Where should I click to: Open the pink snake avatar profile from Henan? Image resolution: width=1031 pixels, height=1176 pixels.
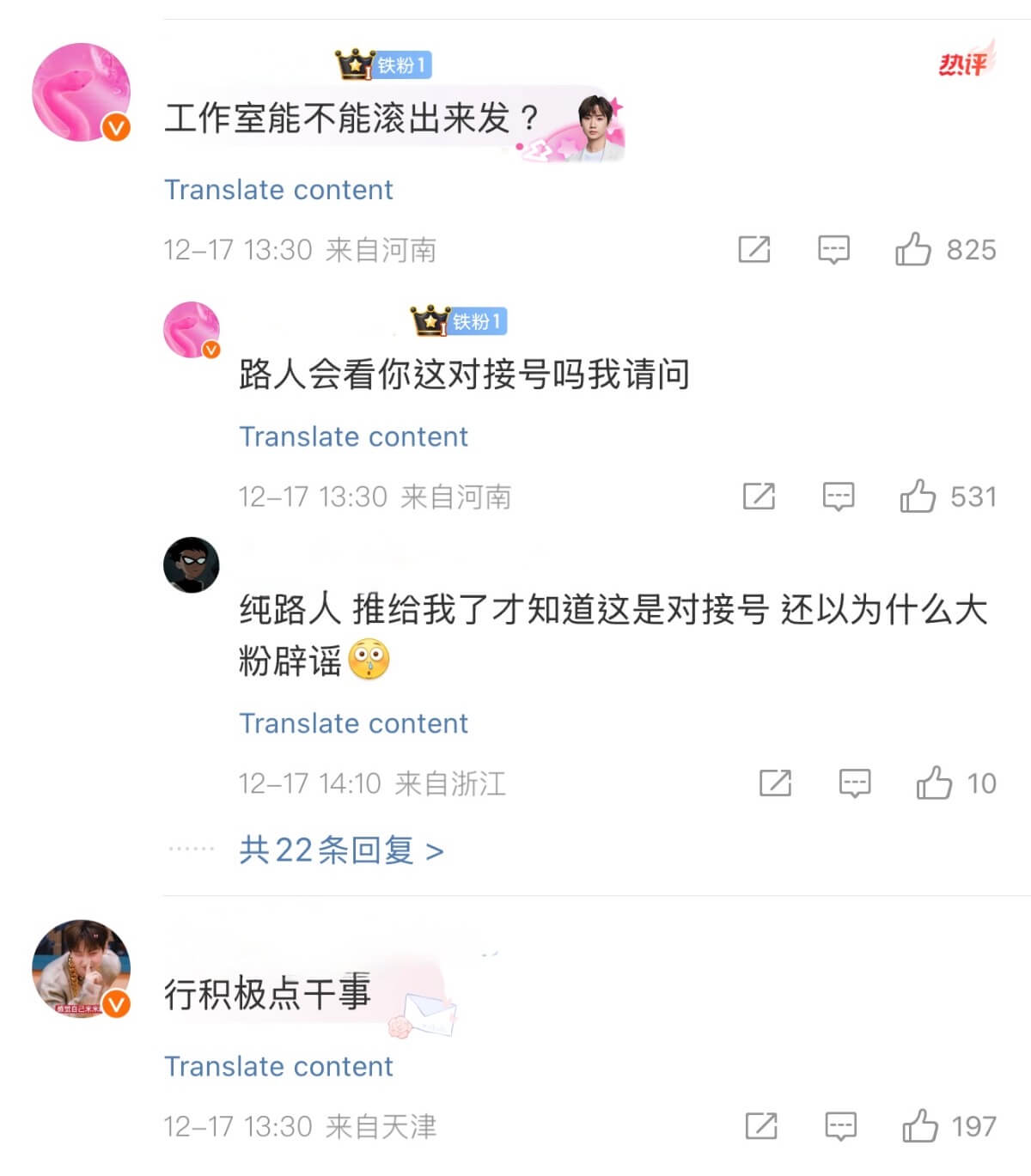pyautogui.click(x=81, y=92)
